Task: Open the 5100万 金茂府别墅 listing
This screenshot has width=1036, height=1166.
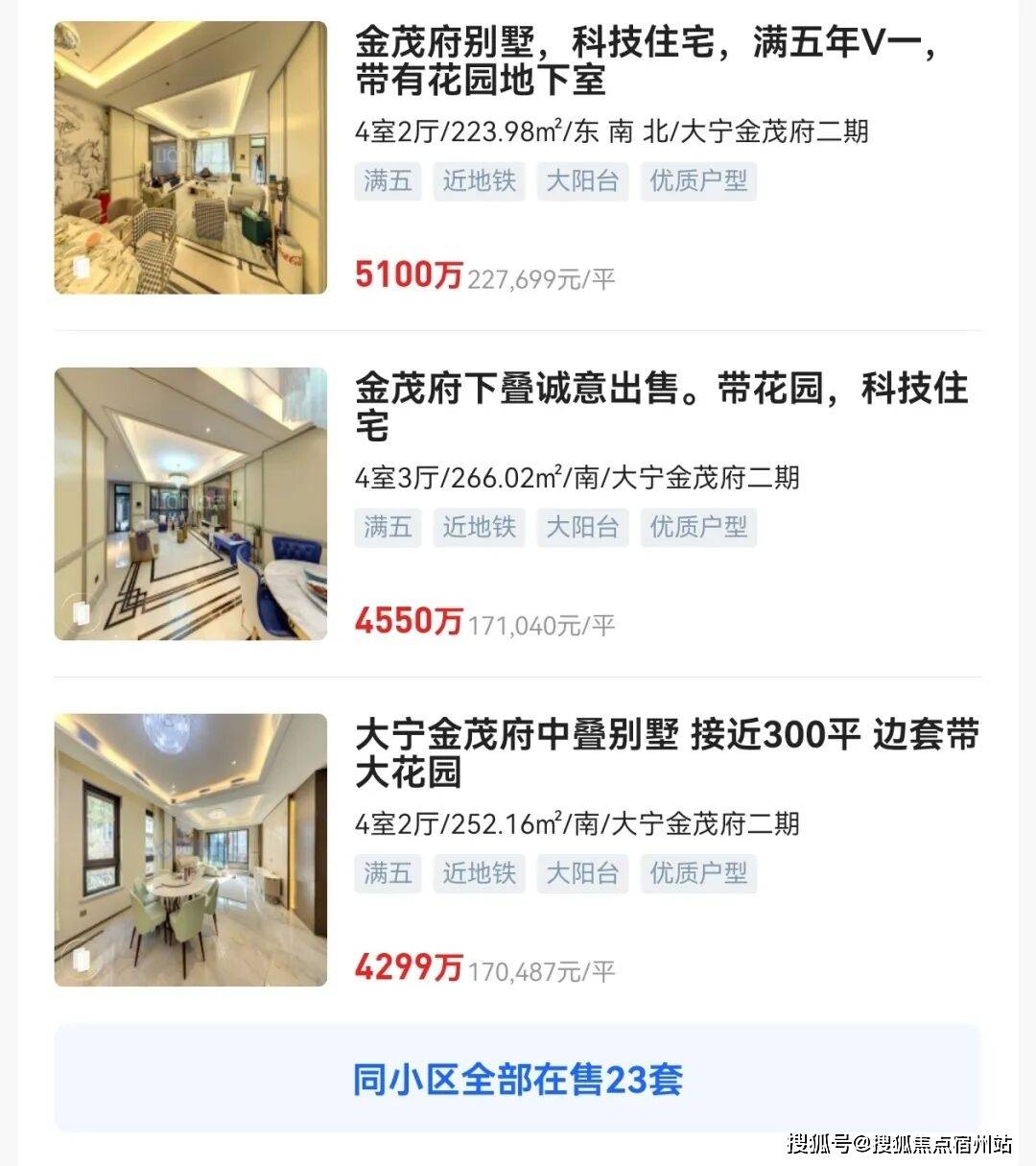Action: point(645,60)
